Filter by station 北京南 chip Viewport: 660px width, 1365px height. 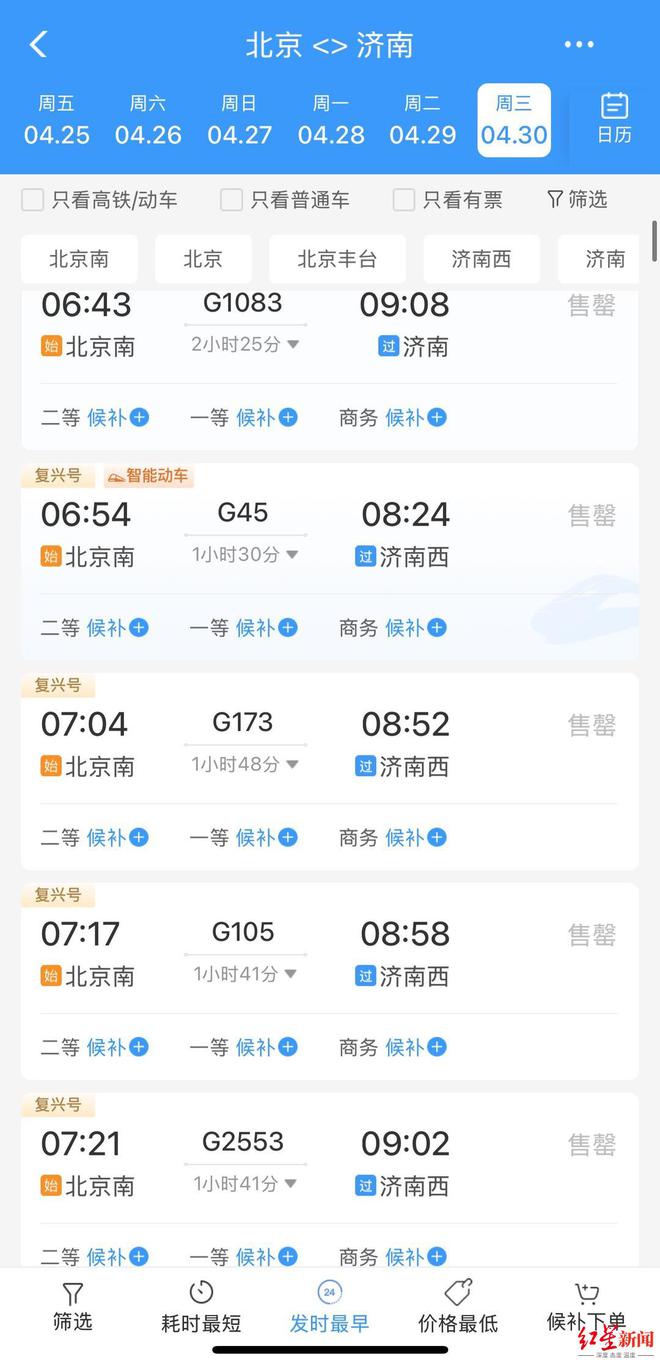click(x=79, y=259)
